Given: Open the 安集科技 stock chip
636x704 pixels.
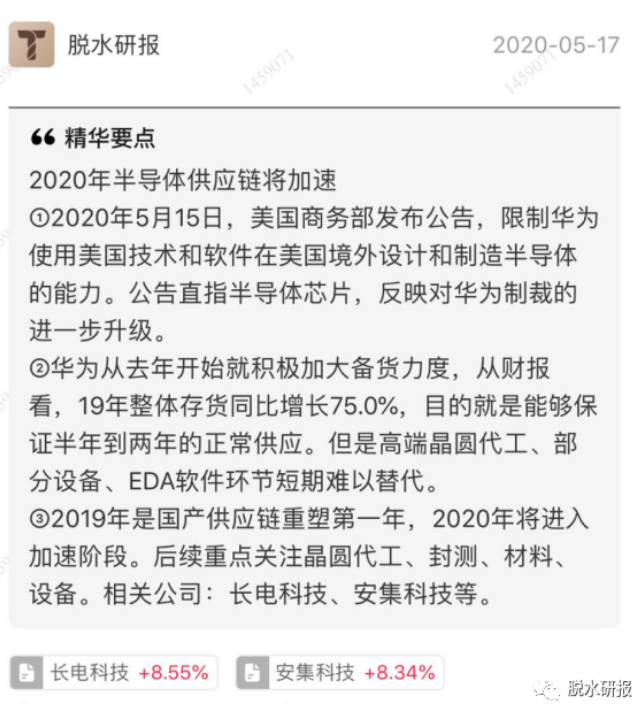Looking at the screenshot, I should 340,672.
